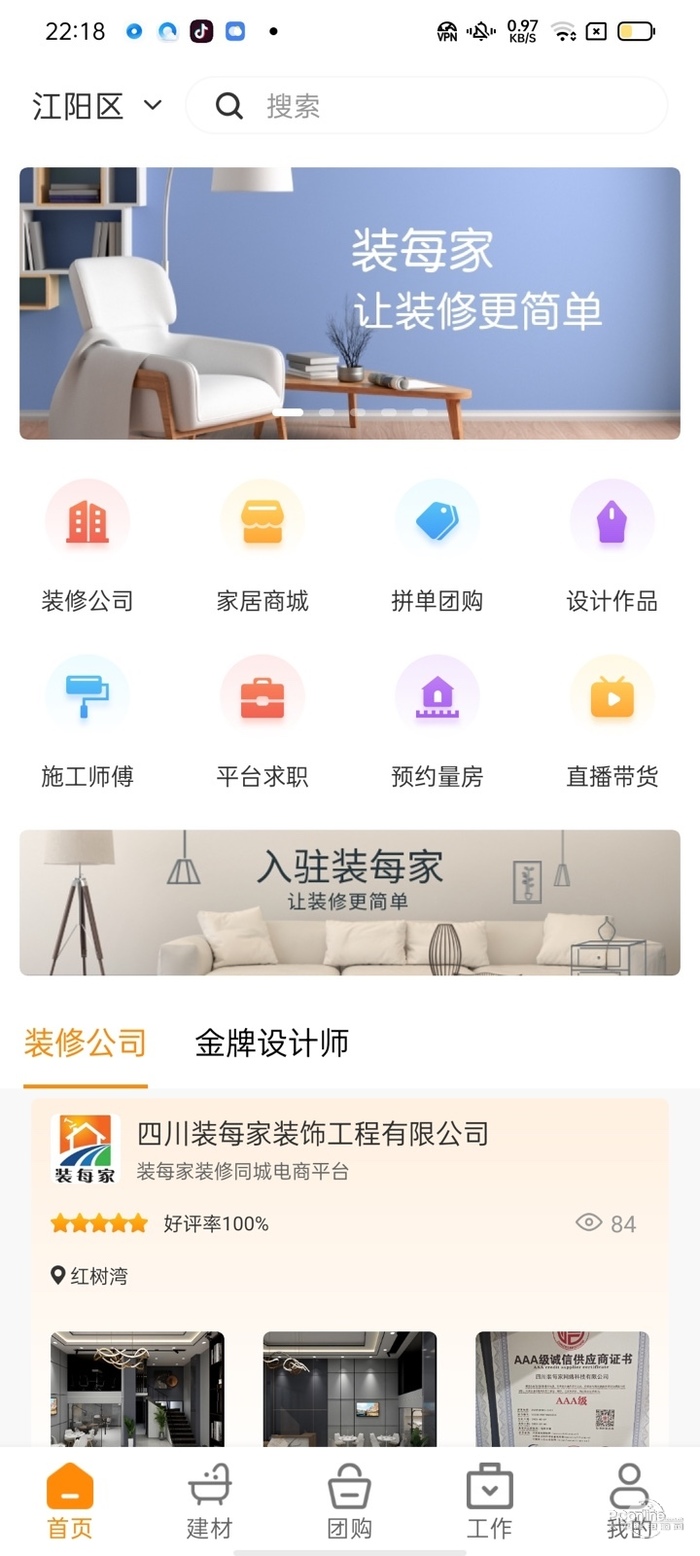Open 家居商城 category
700x1556 pixels.
pyautogui.click(x=262, y=546)
